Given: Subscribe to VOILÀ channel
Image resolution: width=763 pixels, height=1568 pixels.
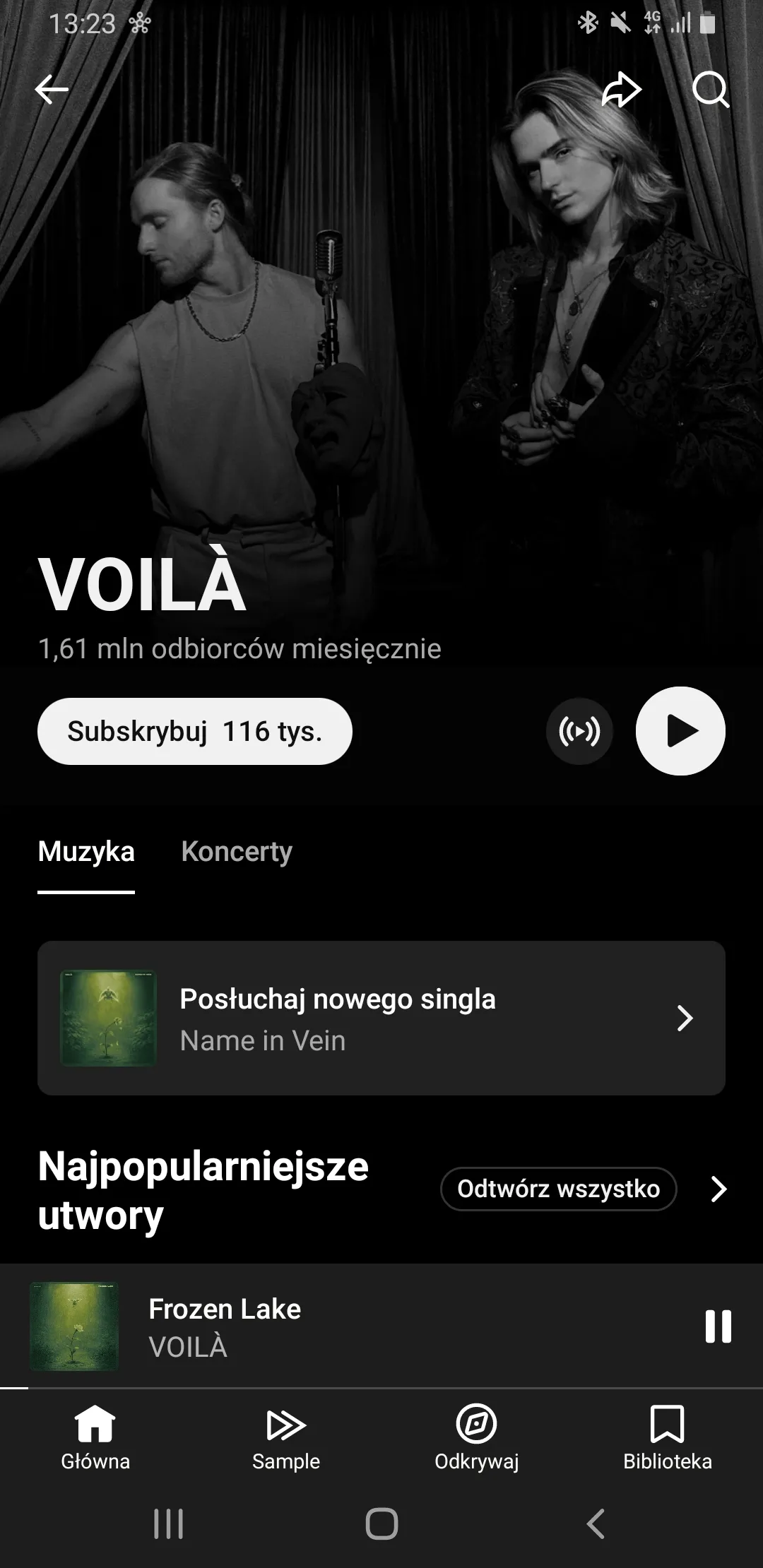Looking at the screenshot, I should [194, 731].
